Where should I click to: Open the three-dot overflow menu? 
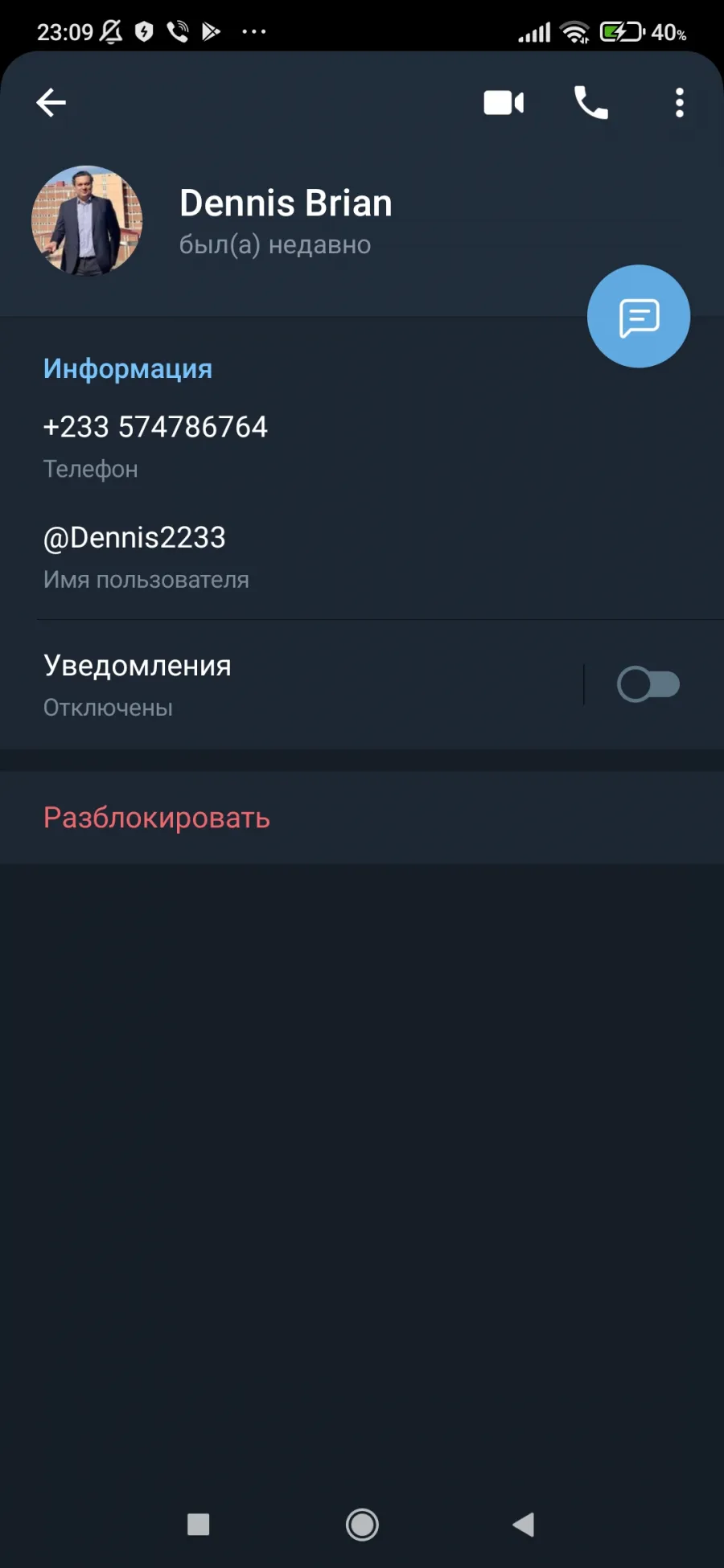pos(680,103)
